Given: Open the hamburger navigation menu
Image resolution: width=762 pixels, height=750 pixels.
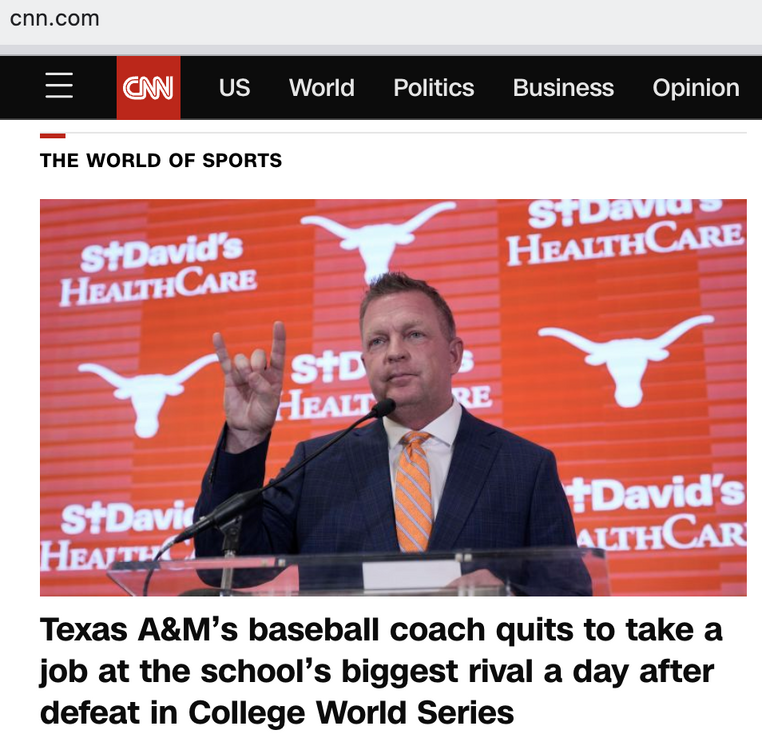Looking at the screenshot, I should click(59, 87).
